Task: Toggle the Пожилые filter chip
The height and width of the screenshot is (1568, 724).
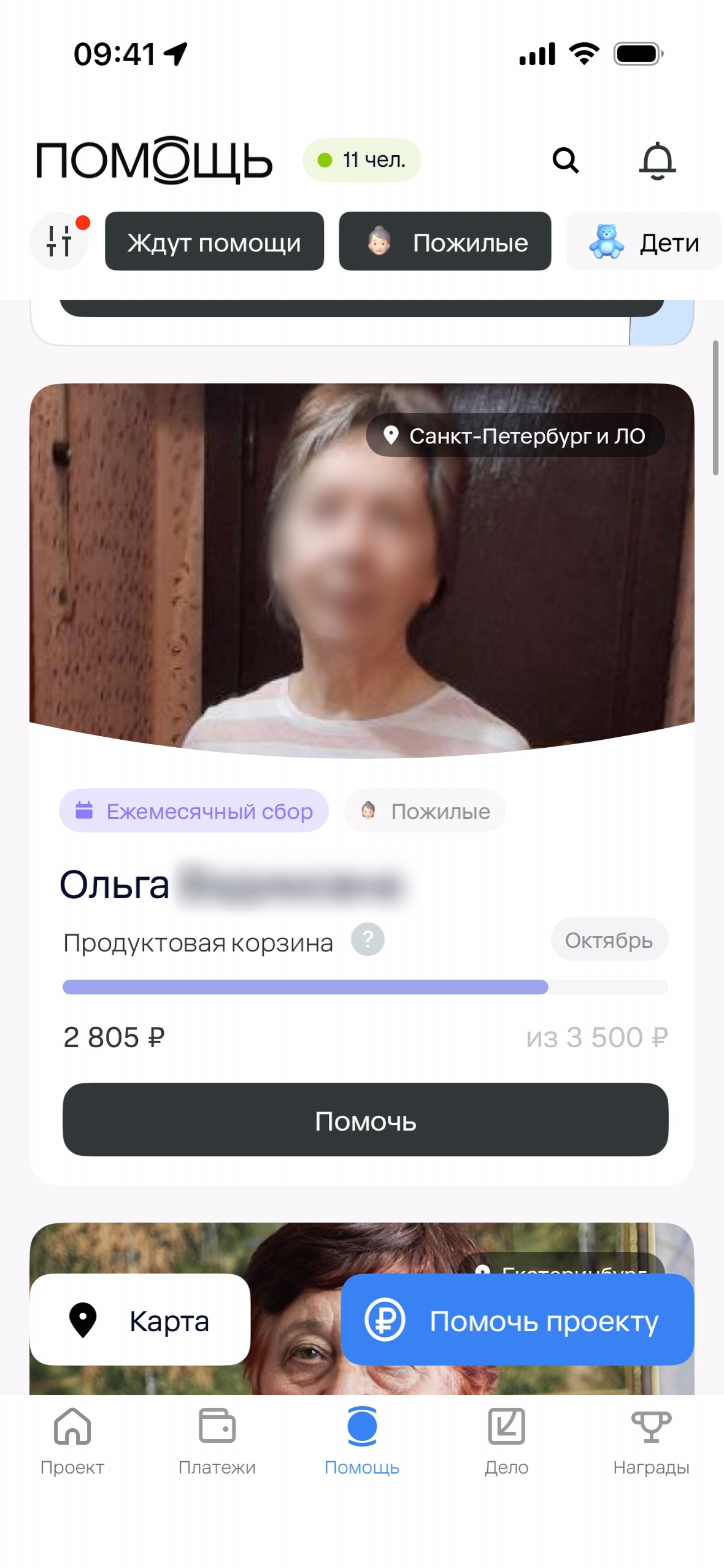Action: coord(444,241)
